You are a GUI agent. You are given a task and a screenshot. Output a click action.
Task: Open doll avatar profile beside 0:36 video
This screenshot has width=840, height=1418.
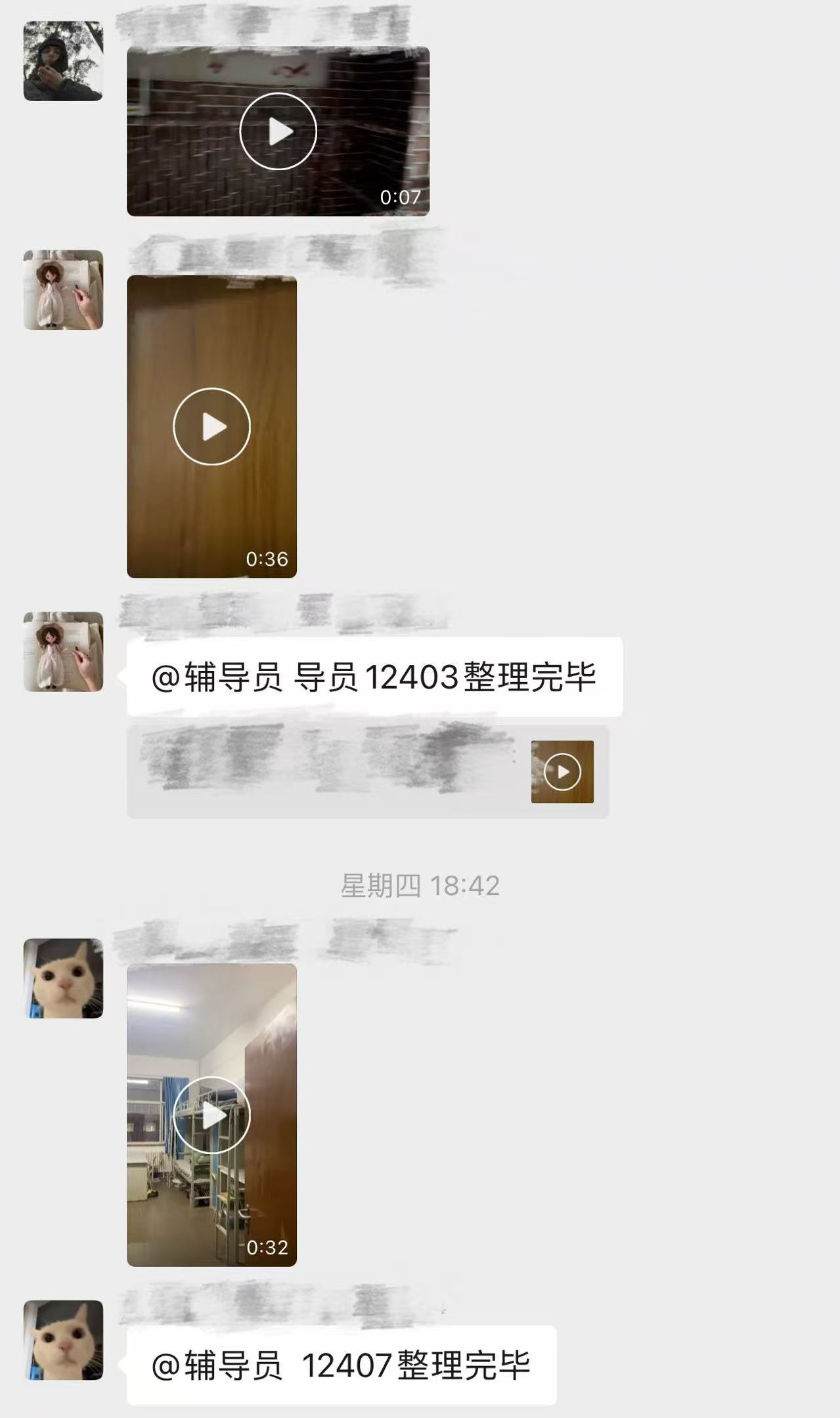point(63,290)
